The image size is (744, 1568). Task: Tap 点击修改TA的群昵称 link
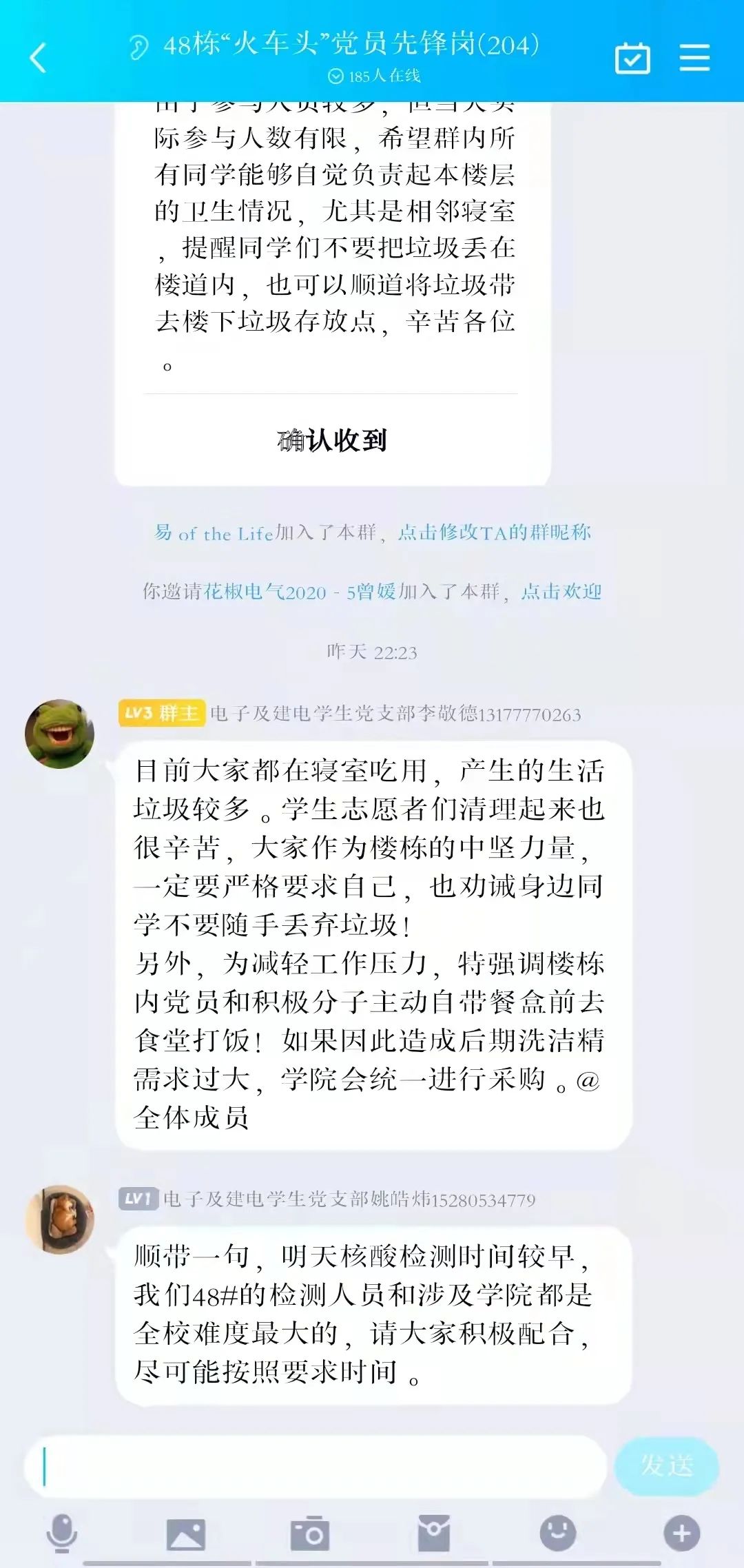(x=494, y=533)
